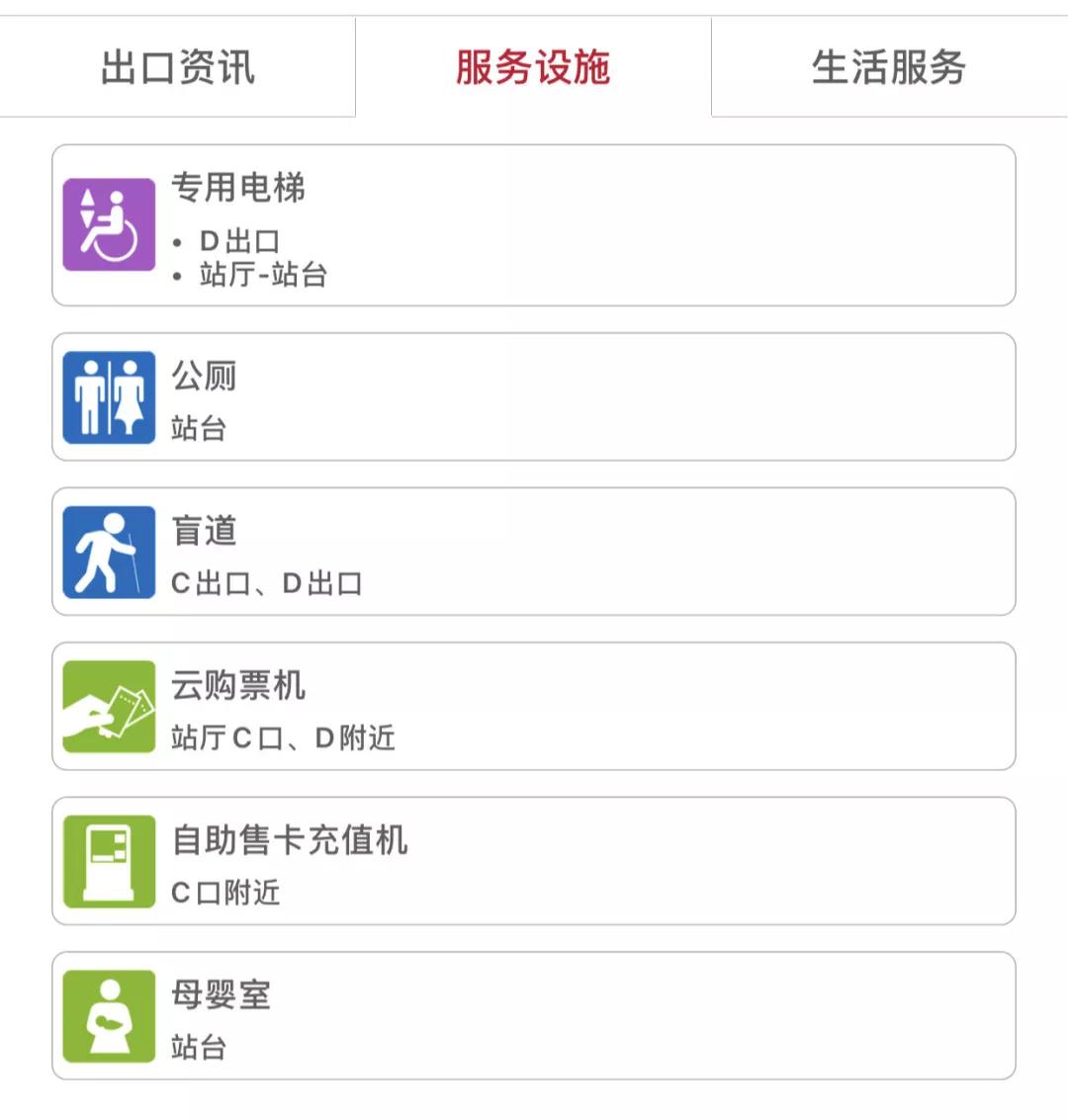Click the 公厕 facility card
The width and height of the screenshot is (1068, 1120).
click(534, 395)
